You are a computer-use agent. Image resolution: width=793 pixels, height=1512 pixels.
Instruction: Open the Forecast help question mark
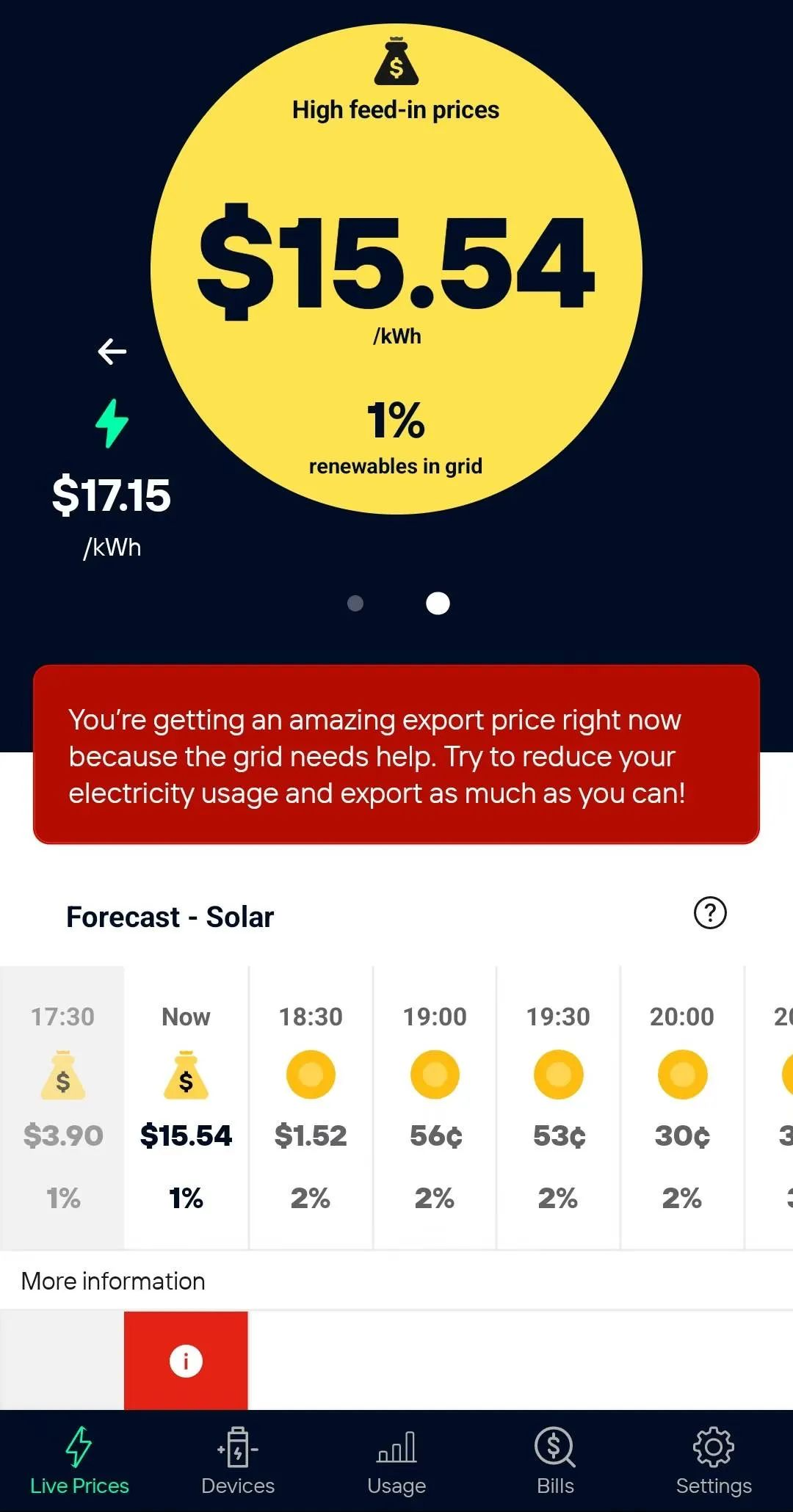point(710,913)
